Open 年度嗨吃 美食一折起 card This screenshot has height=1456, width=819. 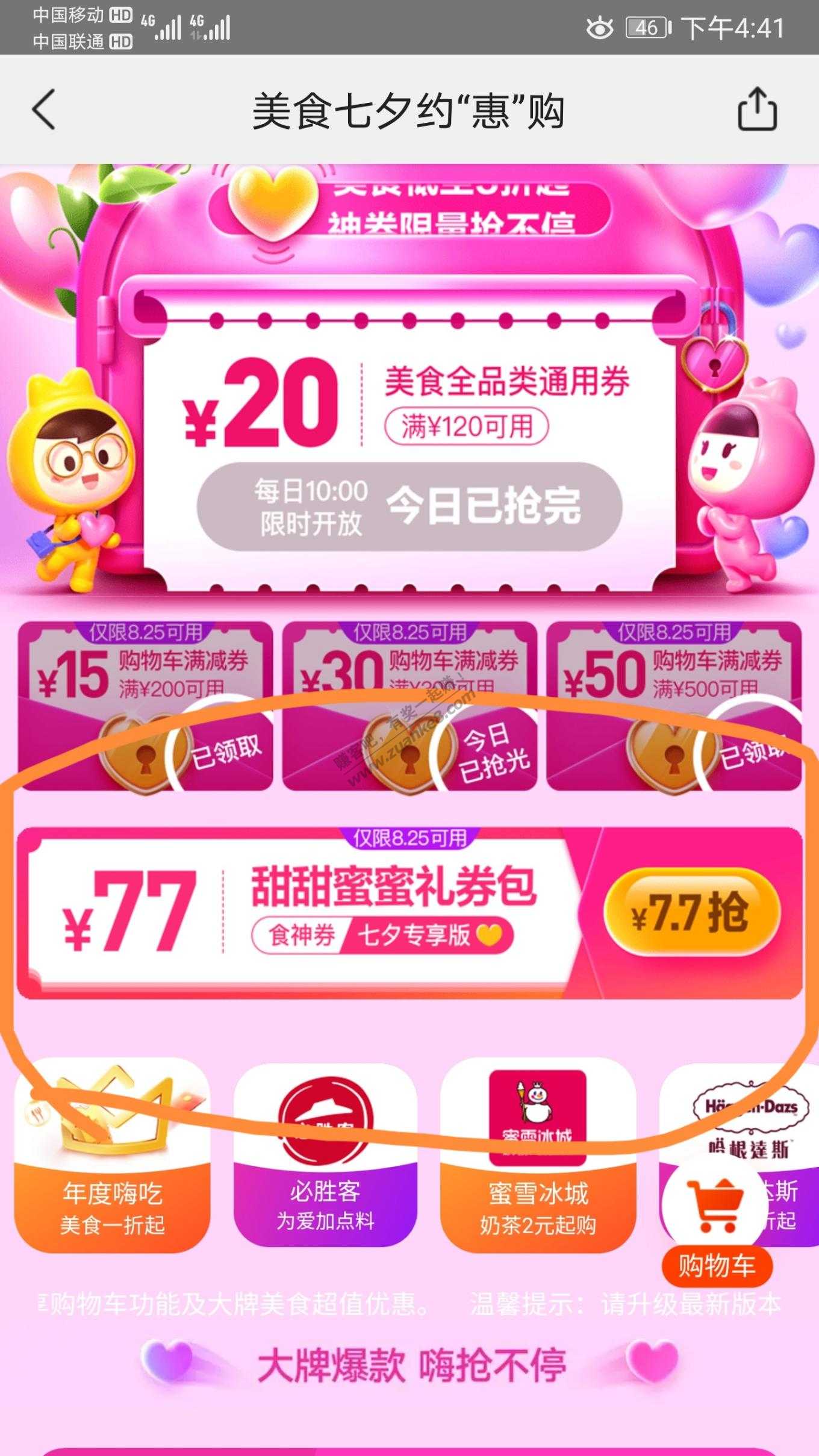(113, 1157)
